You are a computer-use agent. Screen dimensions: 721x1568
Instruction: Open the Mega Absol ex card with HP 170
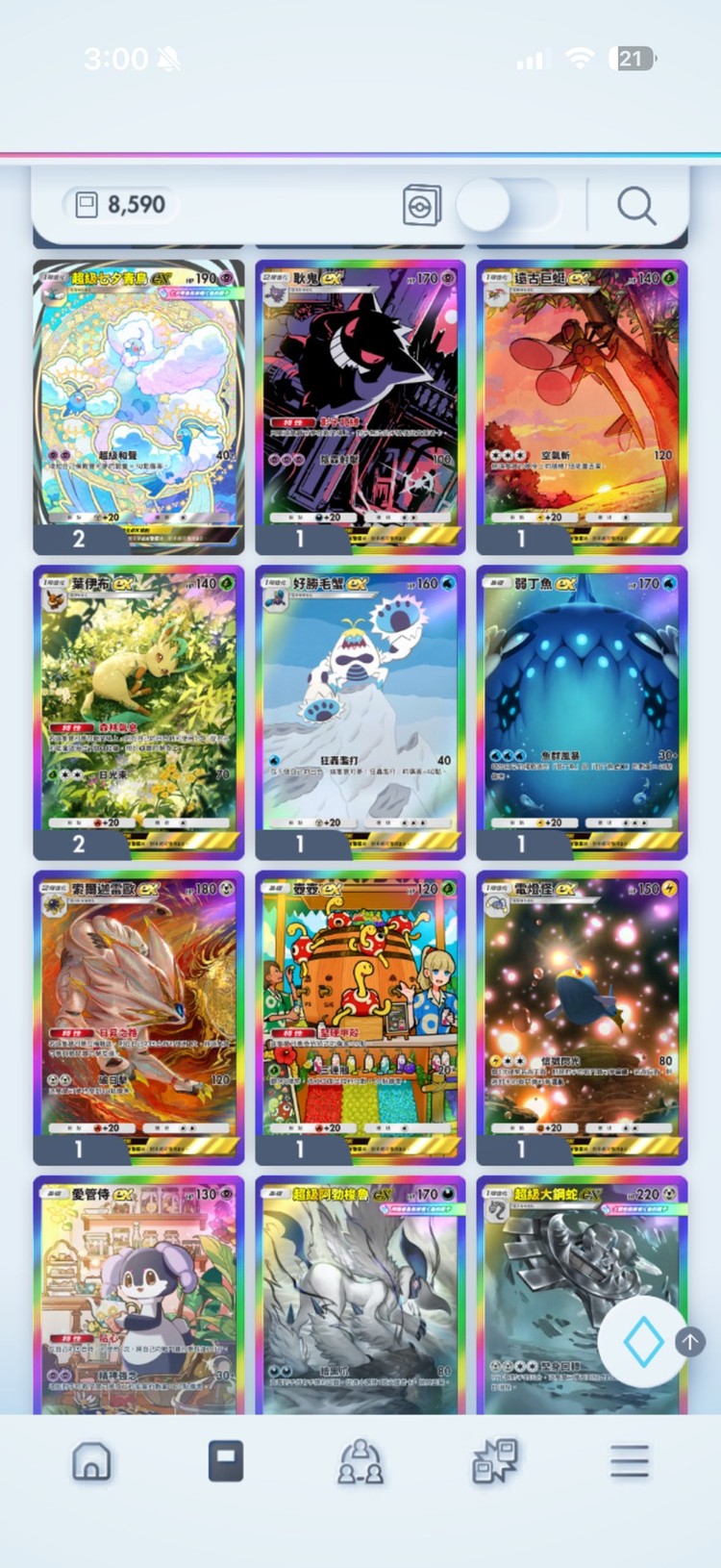tap(360, 1294)
